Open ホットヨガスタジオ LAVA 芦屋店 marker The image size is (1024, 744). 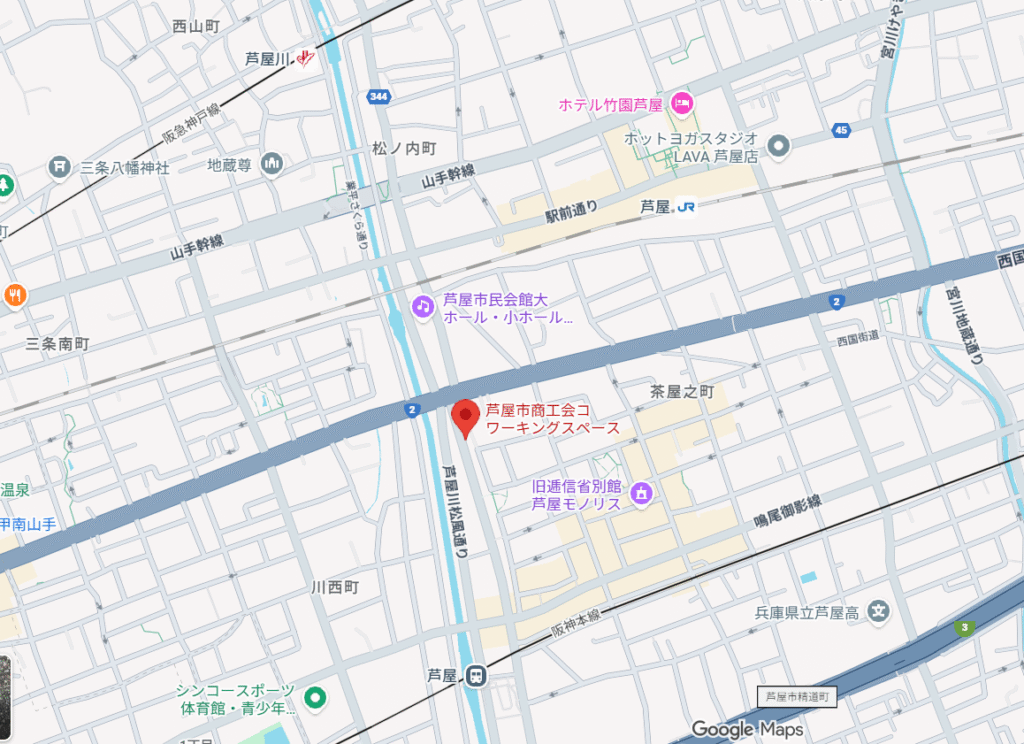click(778, 147)
